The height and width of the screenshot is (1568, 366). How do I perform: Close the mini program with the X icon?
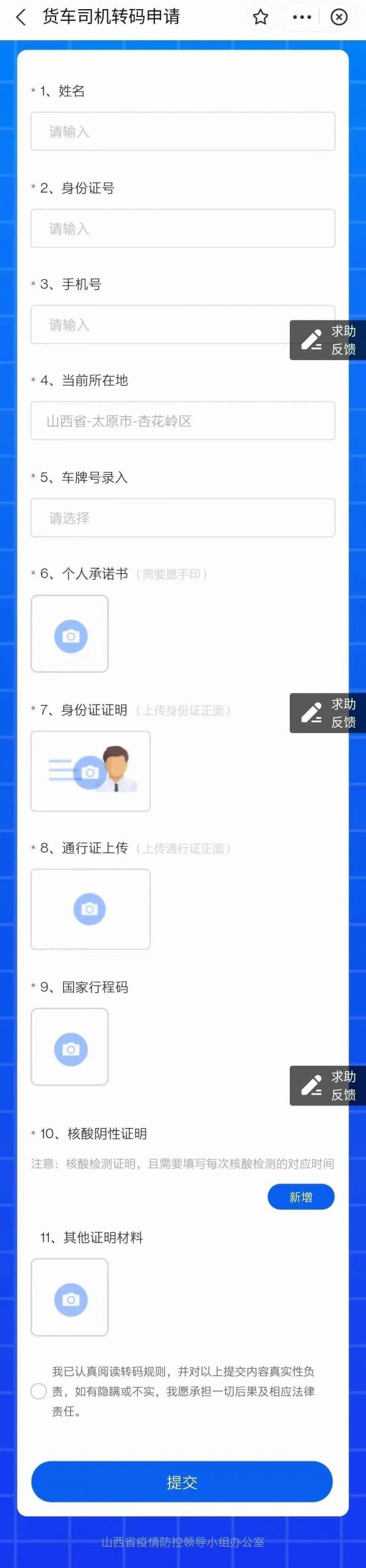pyautogui.click(x=339, y=17)
